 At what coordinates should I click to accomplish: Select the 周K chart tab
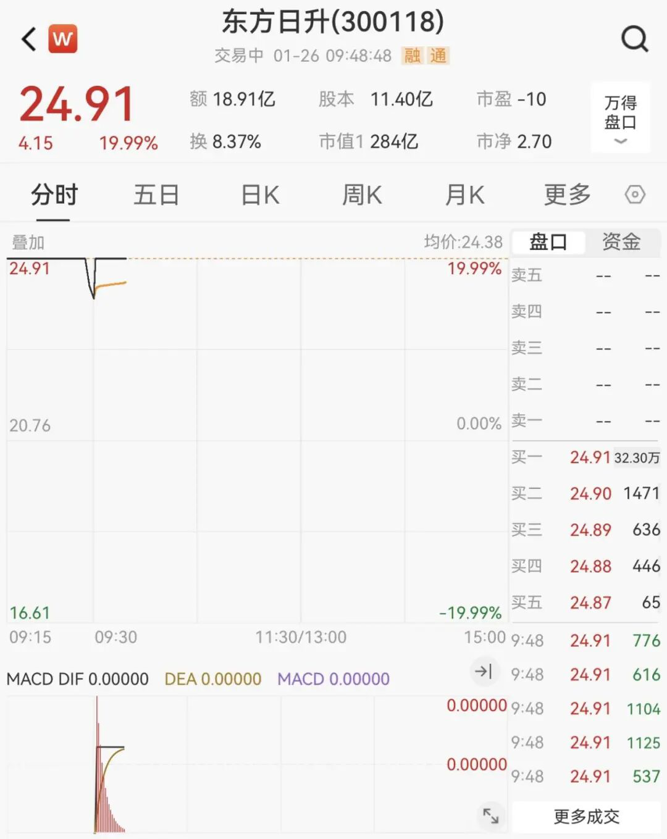click(362, 194)
